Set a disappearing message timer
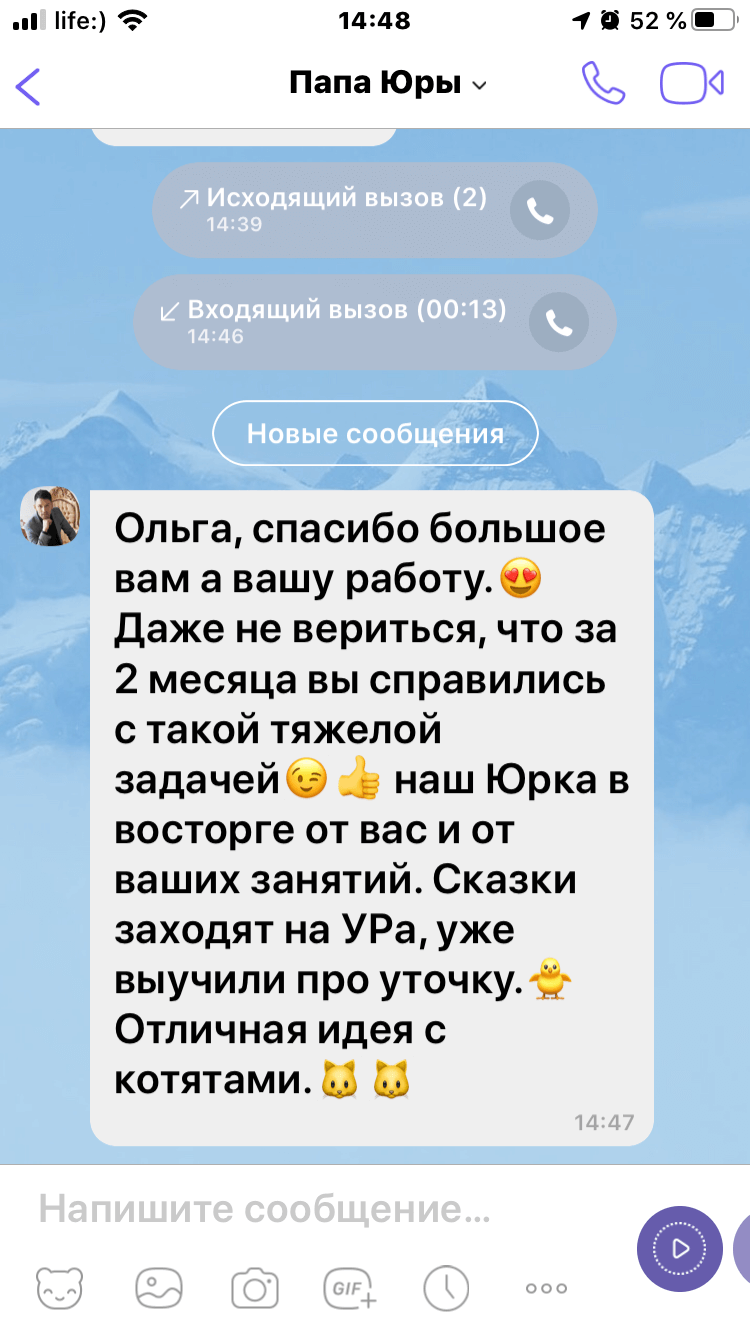This screenshot has height=1334, width=750. [x=446, y=1287]
